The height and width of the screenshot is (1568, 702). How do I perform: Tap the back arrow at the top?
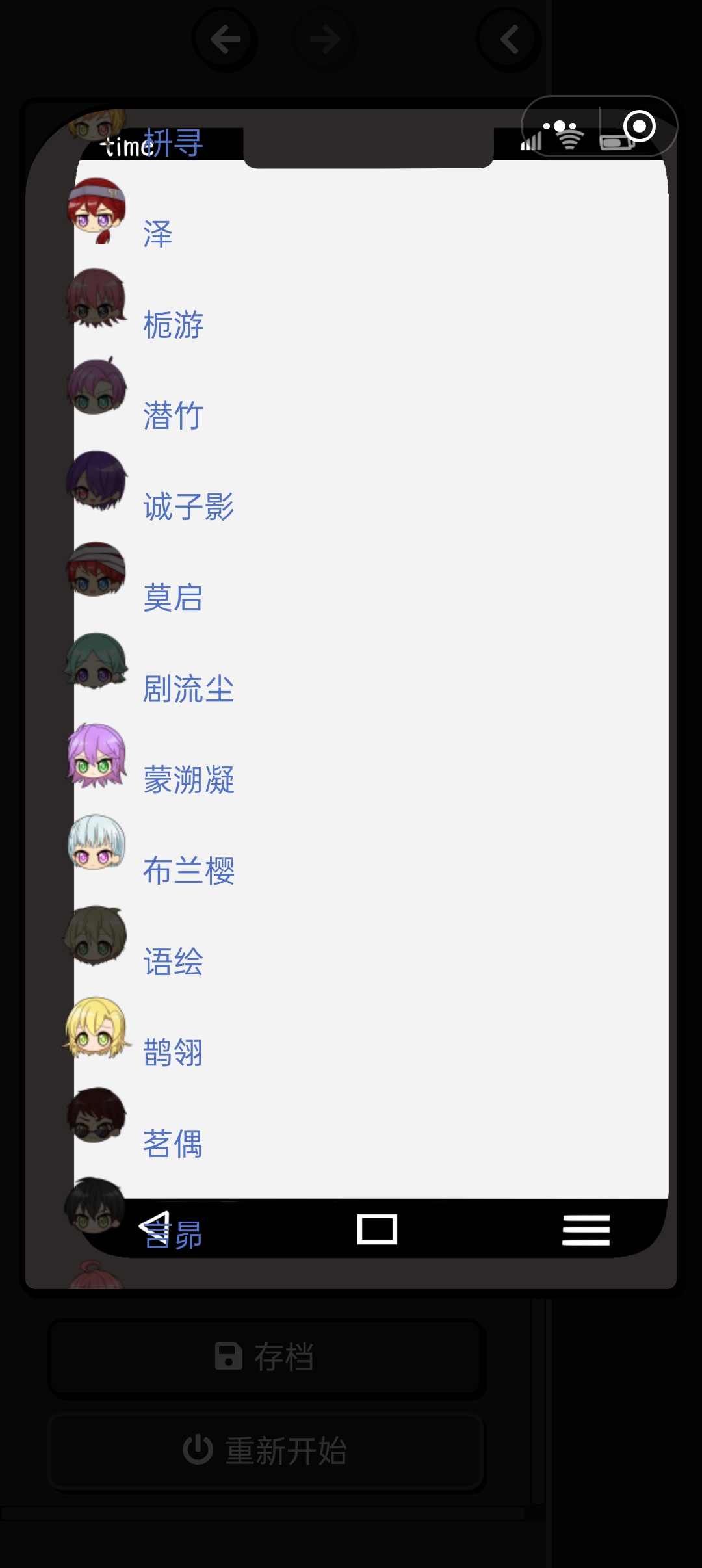(x=226, y=39)
